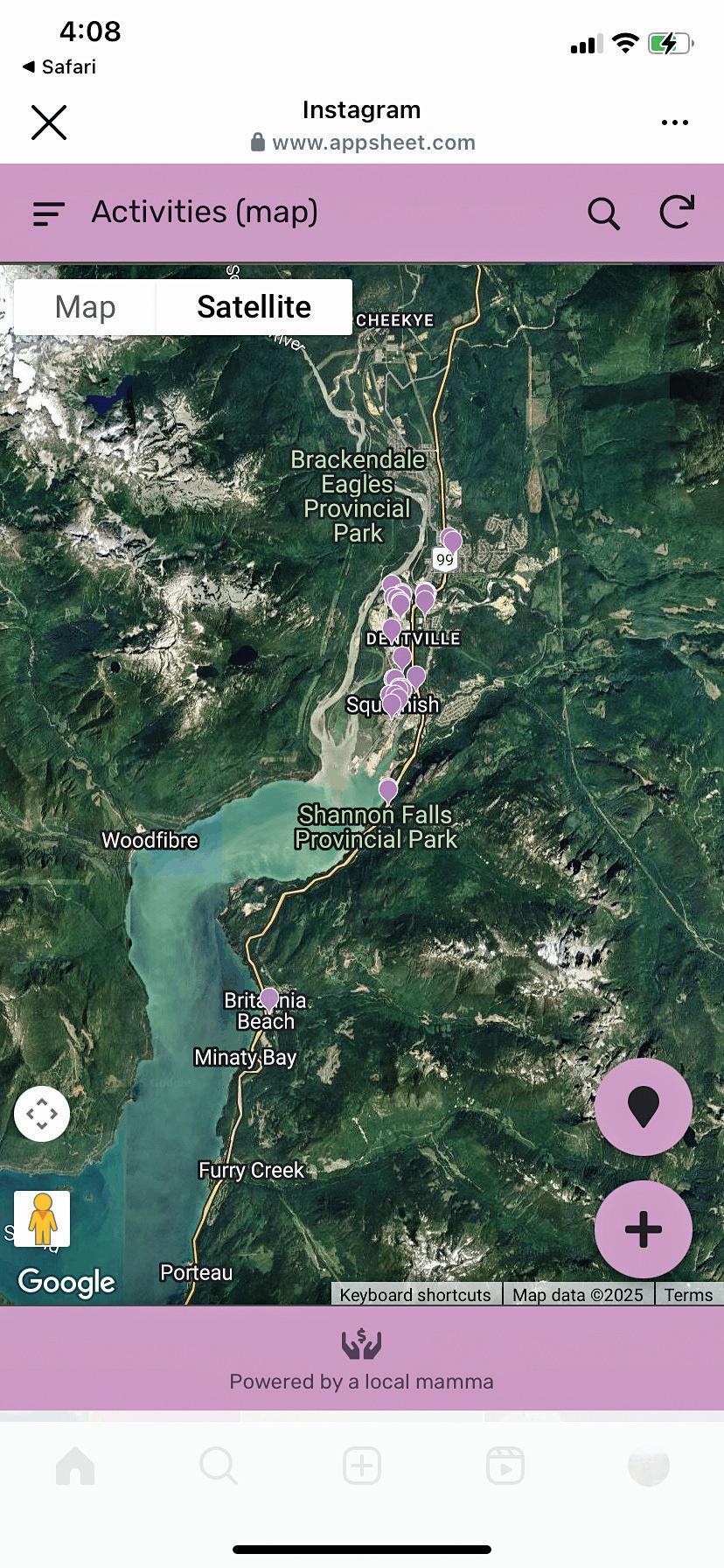Return to Safari
This screenshot has width=724, height=1568.
pos(59,66)
